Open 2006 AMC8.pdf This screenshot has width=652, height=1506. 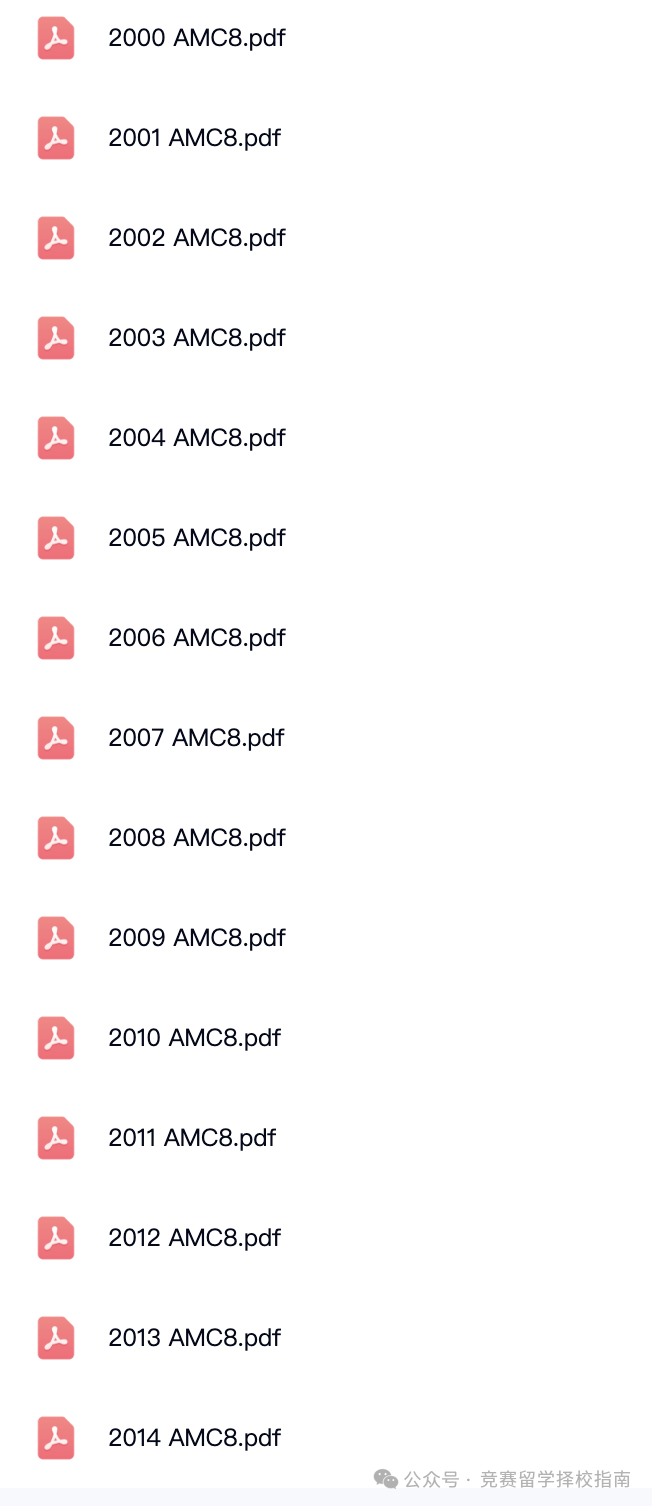click(196, 638)
